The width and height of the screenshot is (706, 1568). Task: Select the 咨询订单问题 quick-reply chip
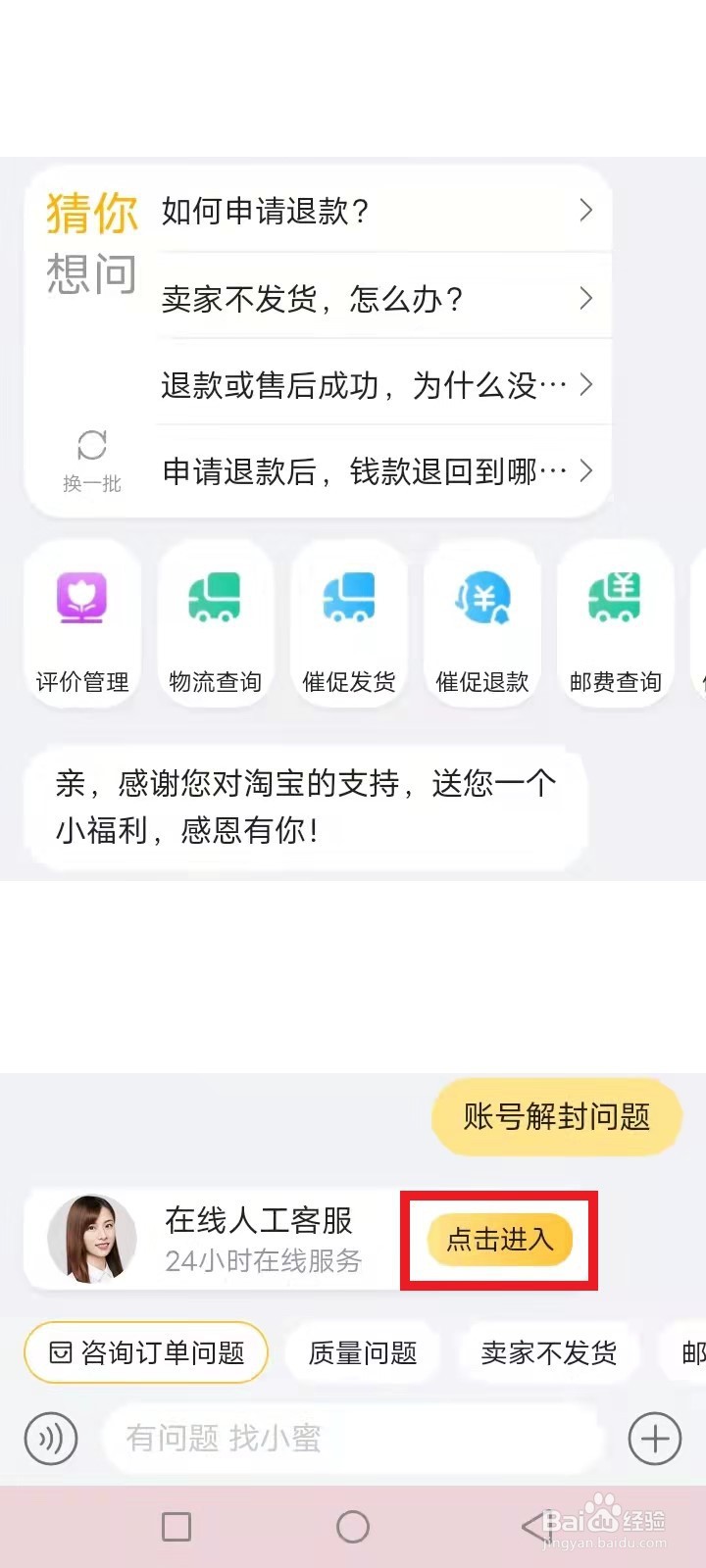pyautogui.click(x=145, y=1352)
